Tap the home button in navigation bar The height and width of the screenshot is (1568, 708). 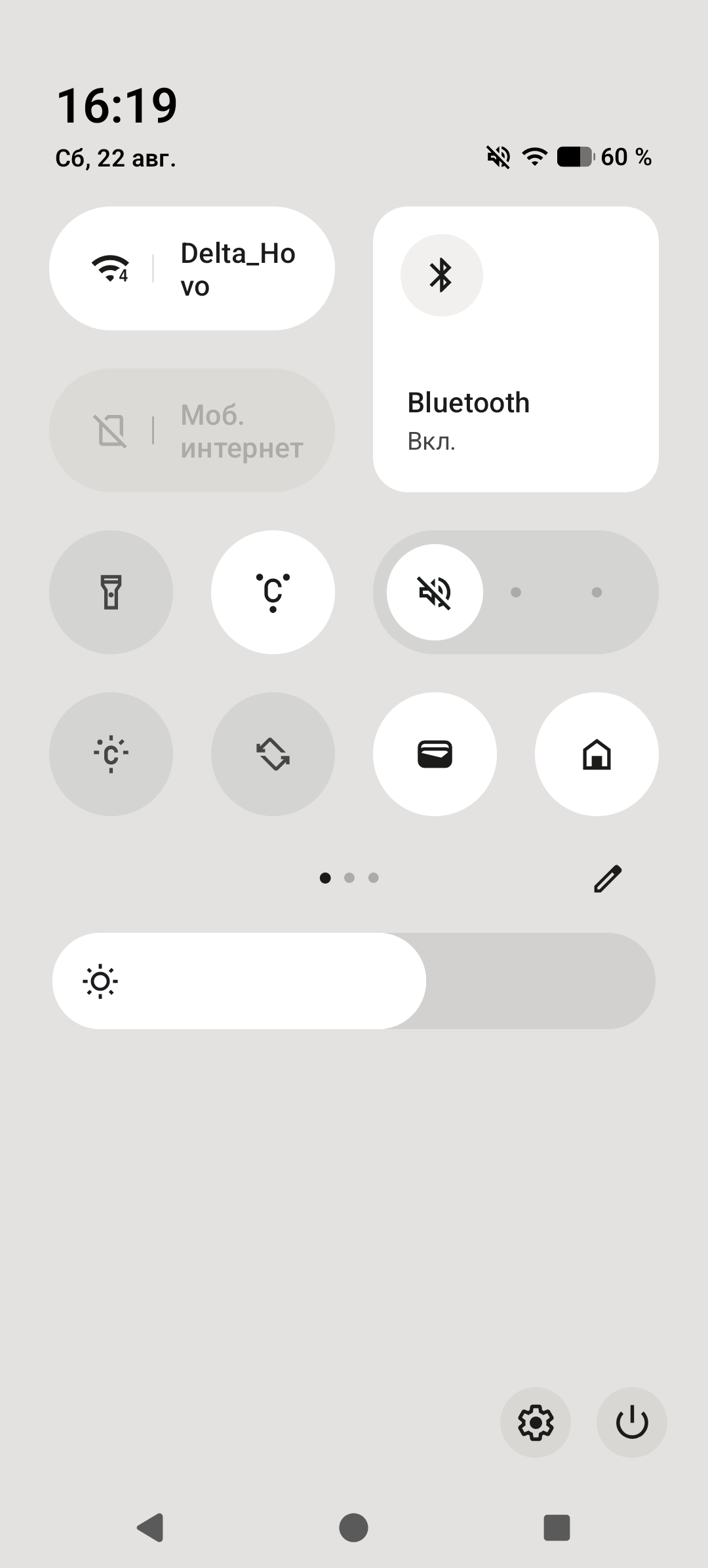click(x=353, y=1527)
